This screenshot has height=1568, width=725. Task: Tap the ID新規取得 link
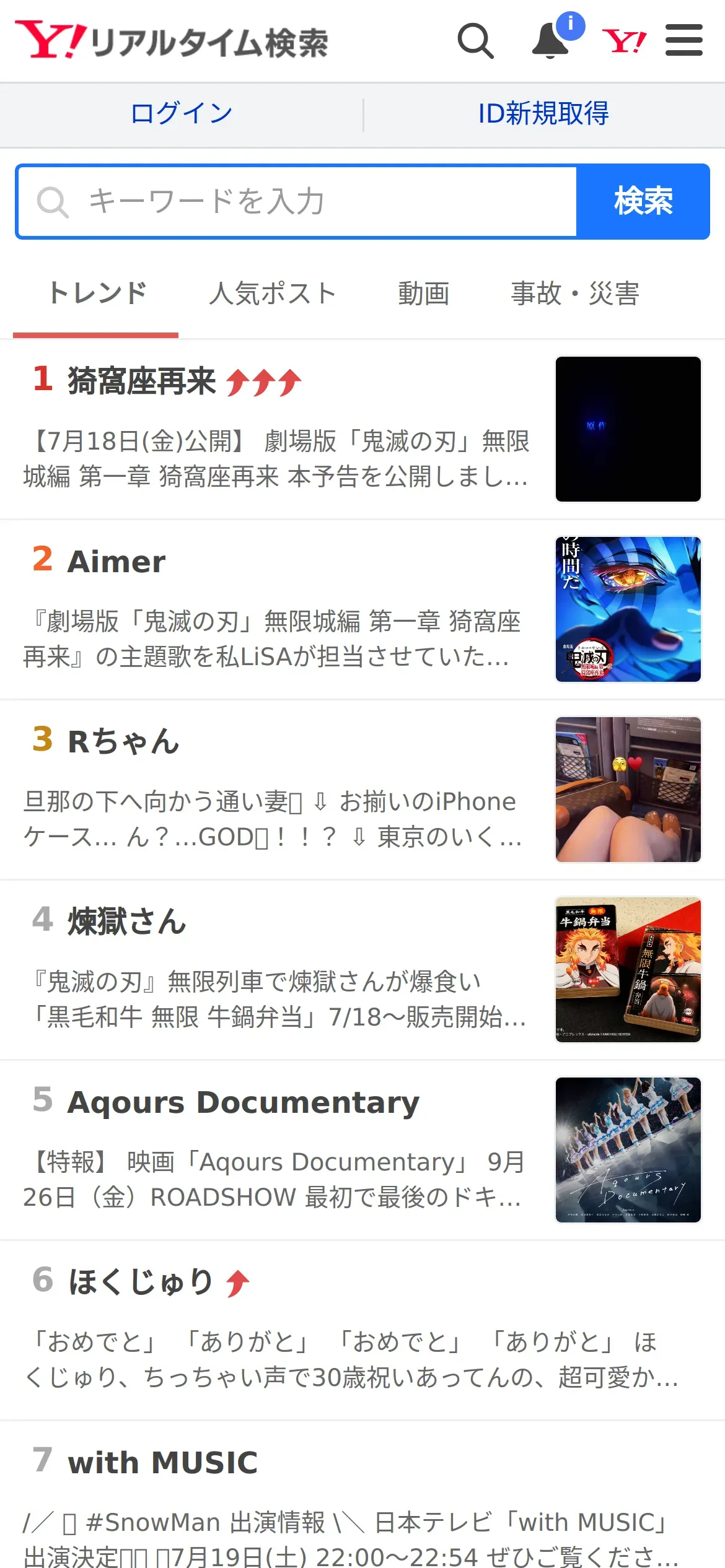pos(543,113)
